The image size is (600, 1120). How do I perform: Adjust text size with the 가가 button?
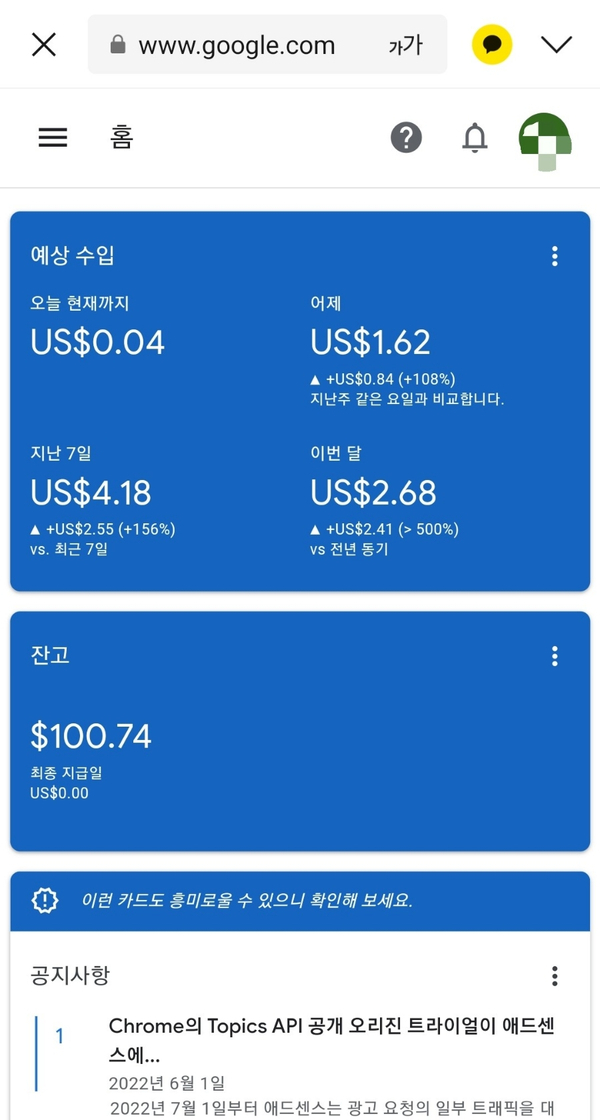[405, 46]
